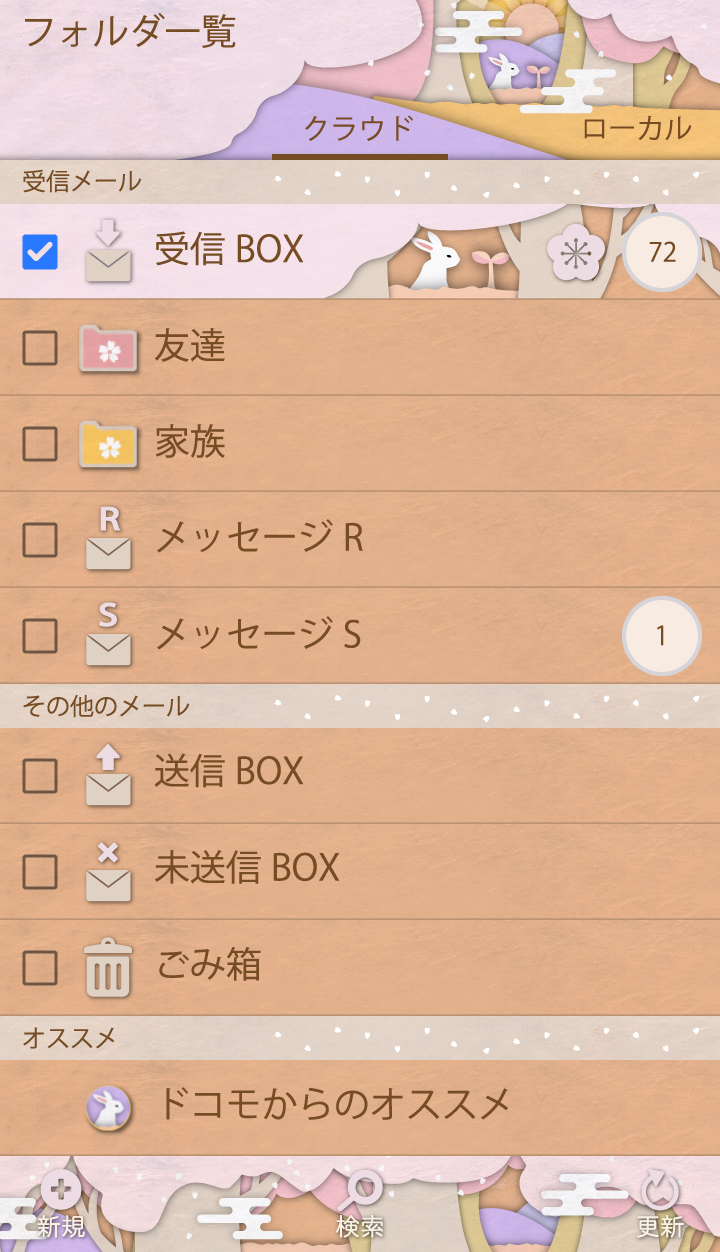This screenshot has width=720, height=1252.
Task: Mark the メッセージ S checkbox
Action: (40, 636)
